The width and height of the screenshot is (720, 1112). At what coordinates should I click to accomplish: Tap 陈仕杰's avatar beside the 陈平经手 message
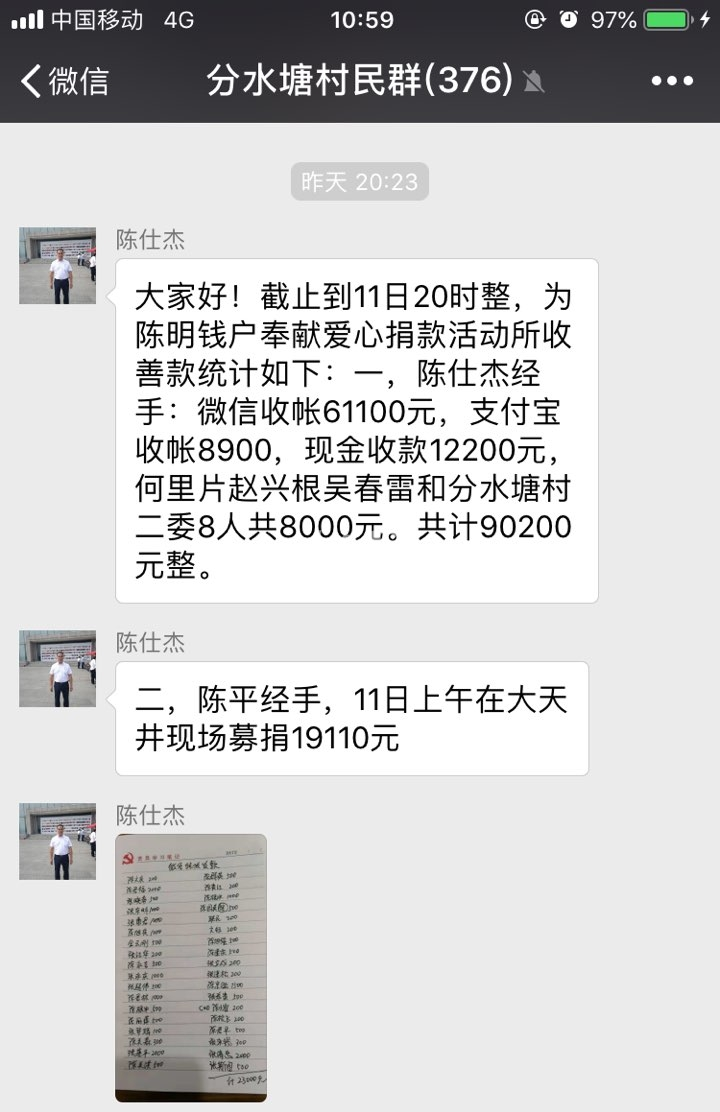click(57, 668)
